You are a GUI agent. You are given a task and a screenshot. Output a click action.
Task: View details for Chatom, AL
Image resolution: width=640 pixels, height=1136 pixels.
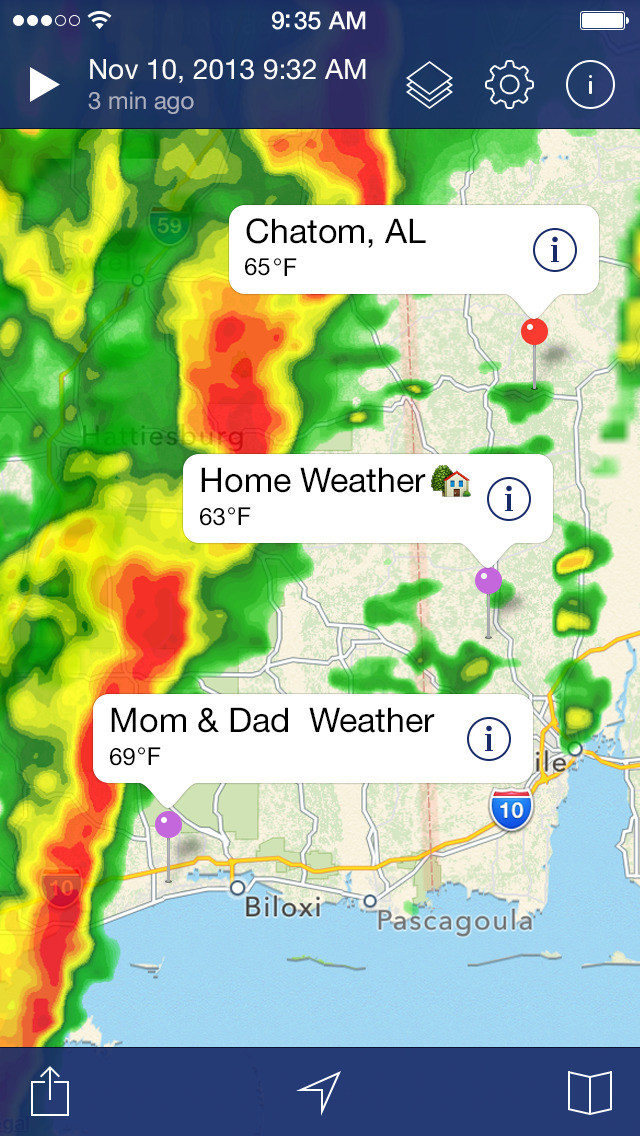pyautogui.click(x=554, y=250)
